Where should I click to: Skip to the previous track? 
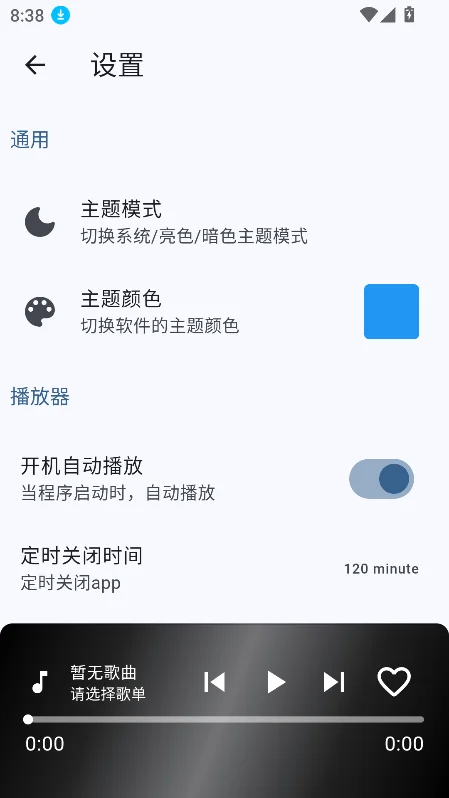214,682
